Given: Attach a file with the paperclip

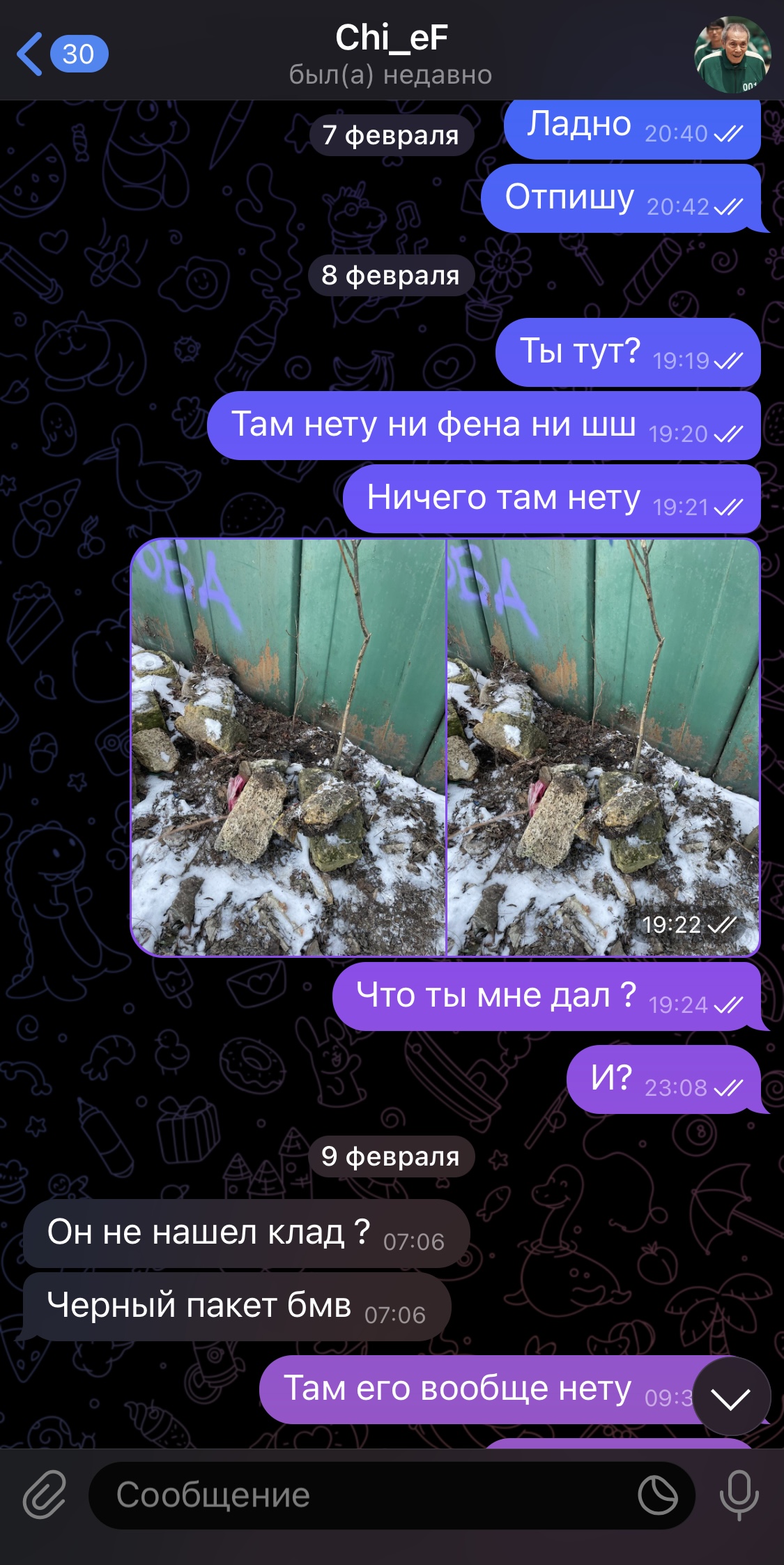Looking at the screenshot, I should [x=45, y=1495].
